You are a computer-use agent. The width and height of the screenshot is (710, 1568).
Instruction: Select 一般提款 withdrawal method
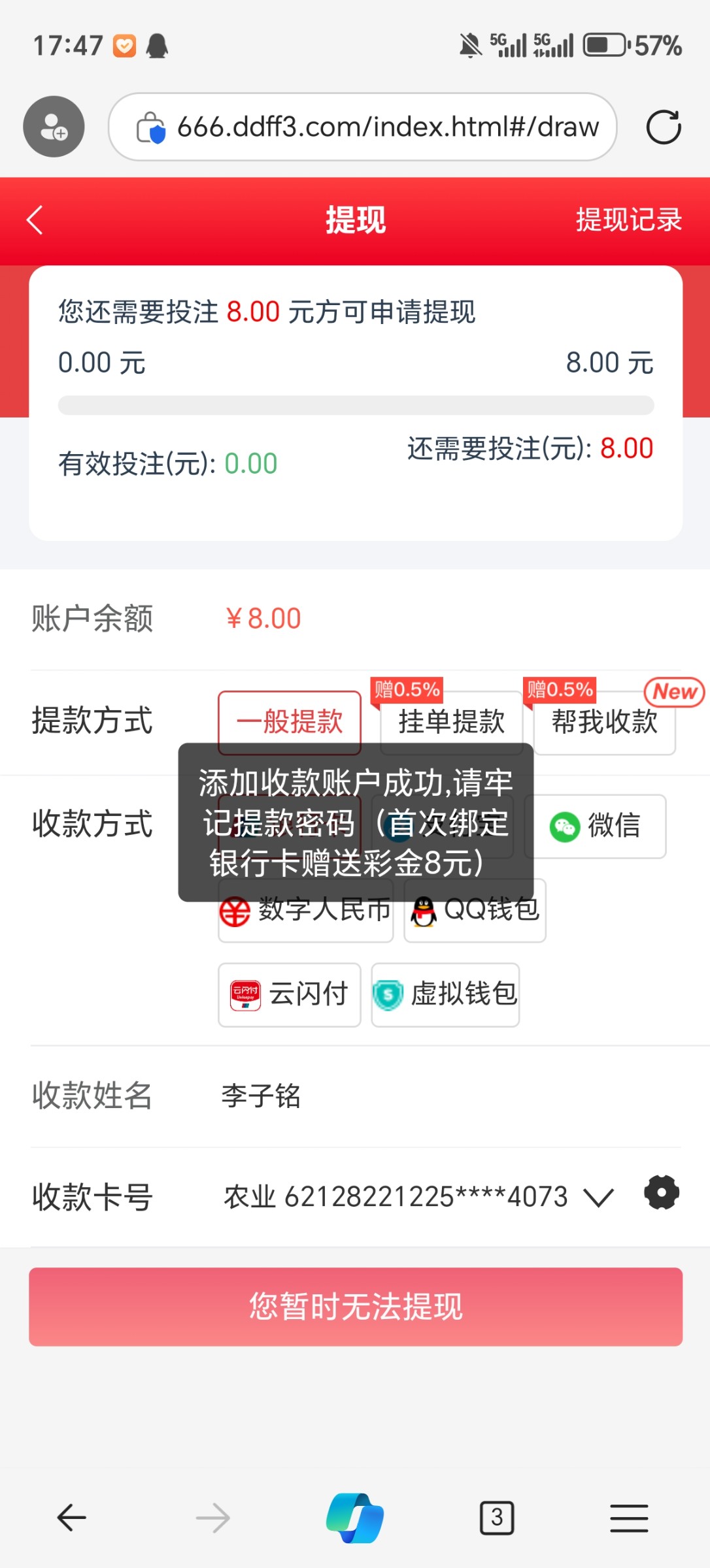290,723
